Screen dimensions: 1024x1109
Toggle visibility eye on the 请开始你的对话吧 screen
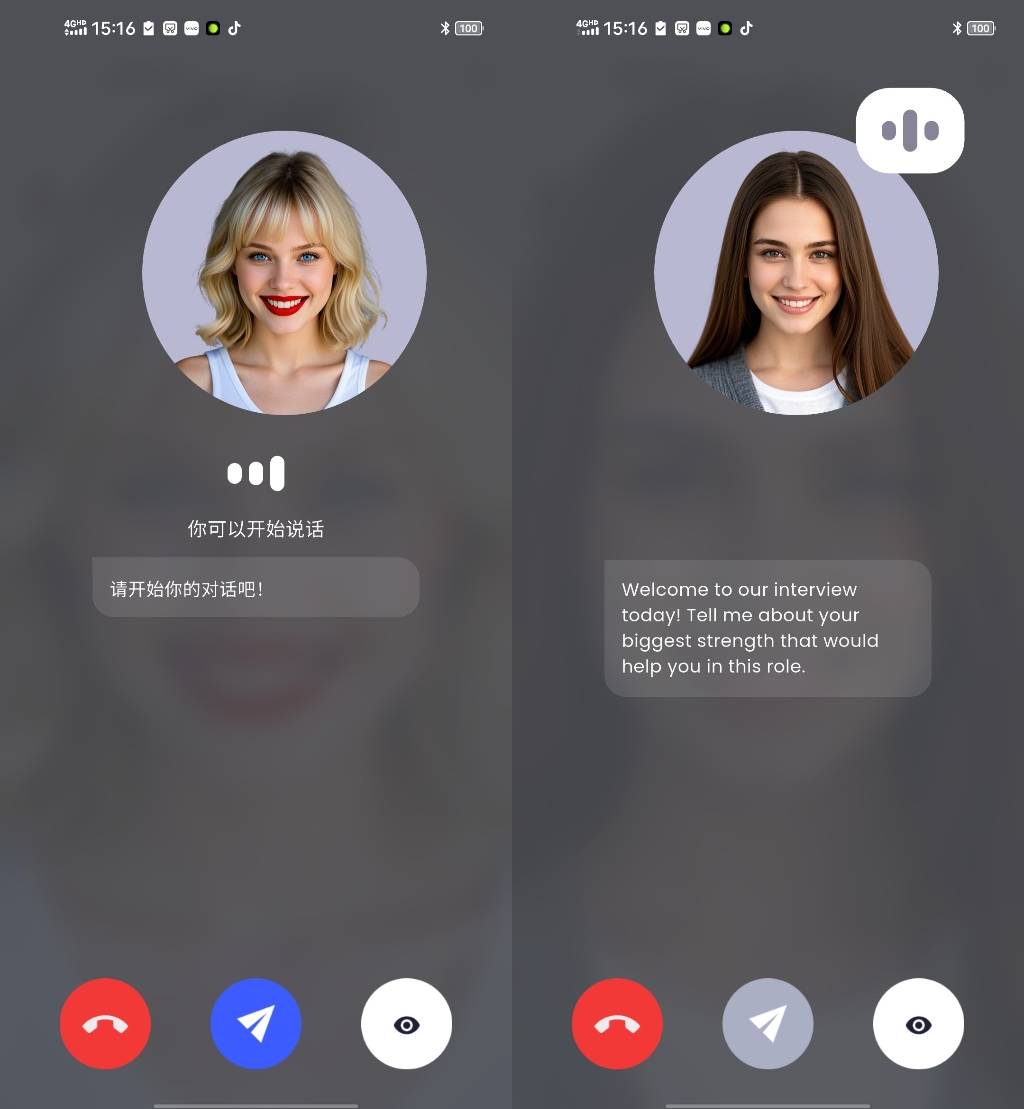[406, 1023]
